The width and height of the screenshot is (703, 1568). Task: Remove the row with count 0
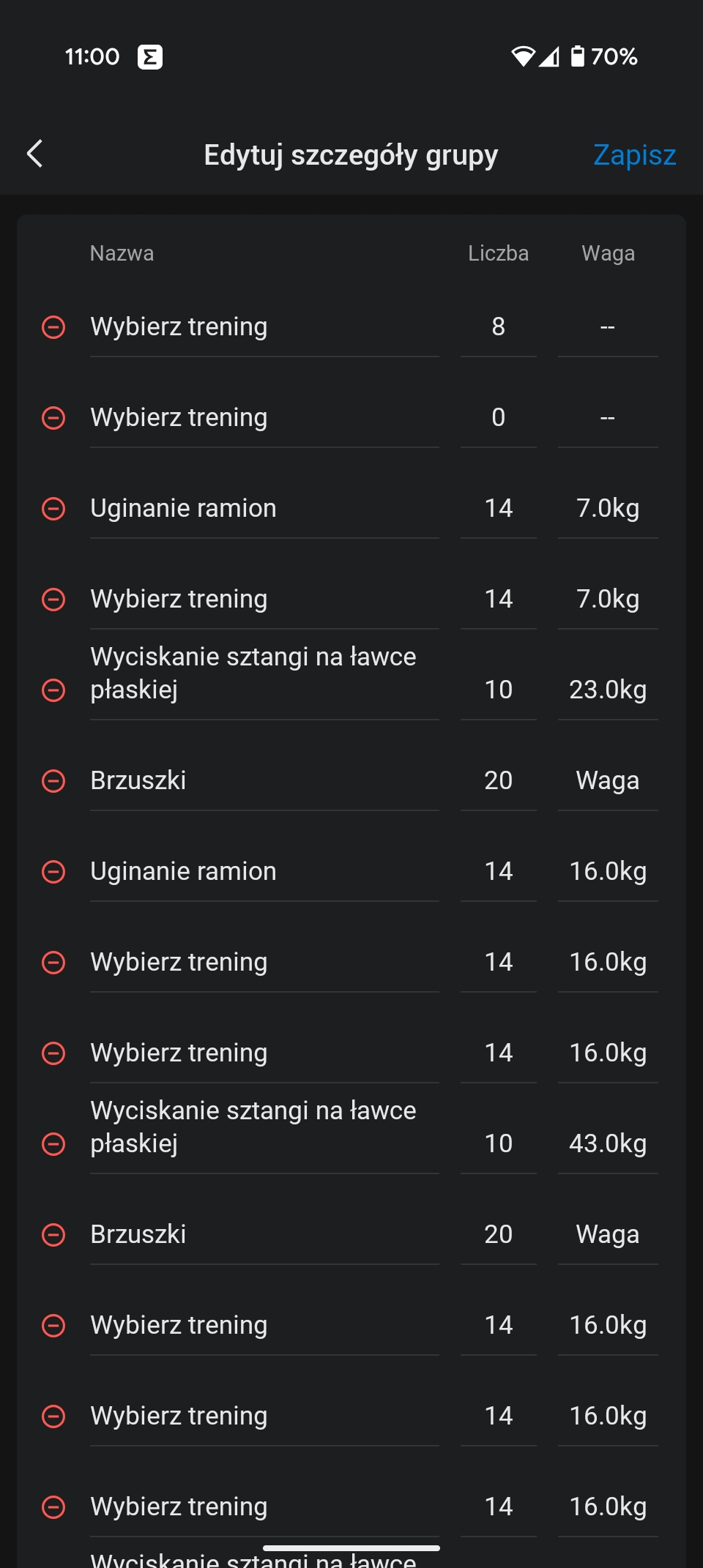(53, 417)
